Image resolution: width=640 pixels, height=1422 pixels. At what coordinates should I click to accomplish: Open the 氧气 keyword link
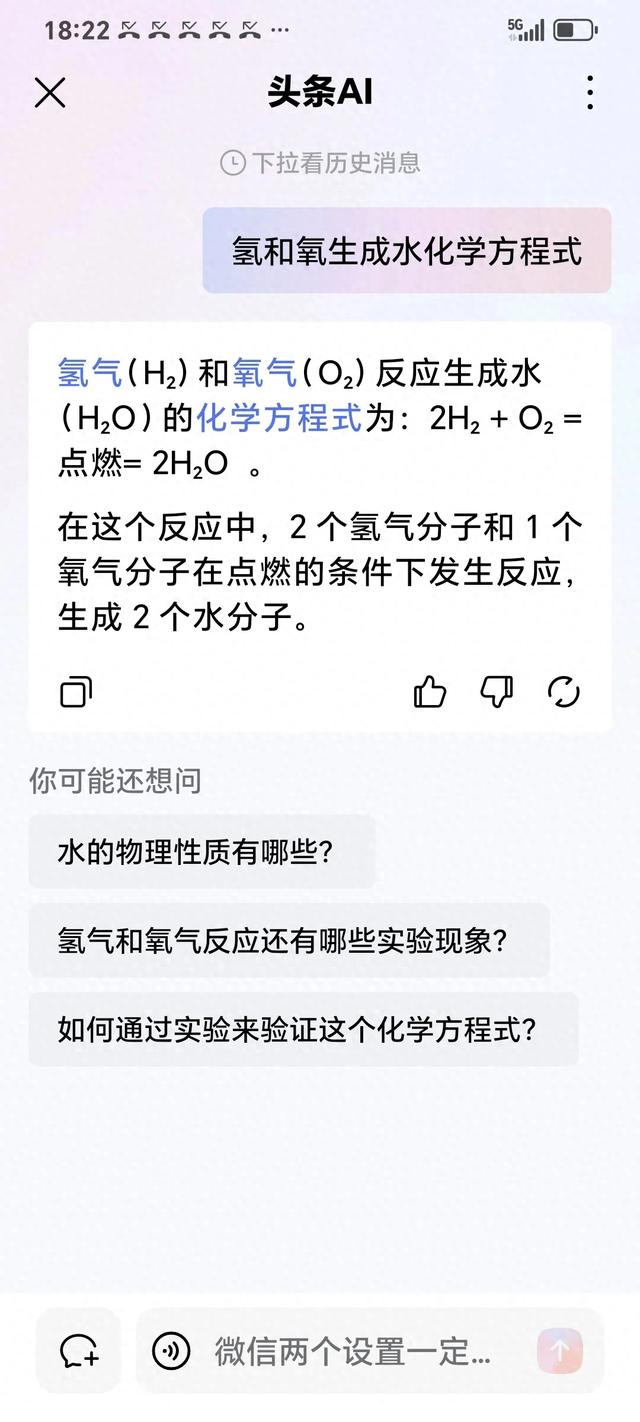point(265,373)
